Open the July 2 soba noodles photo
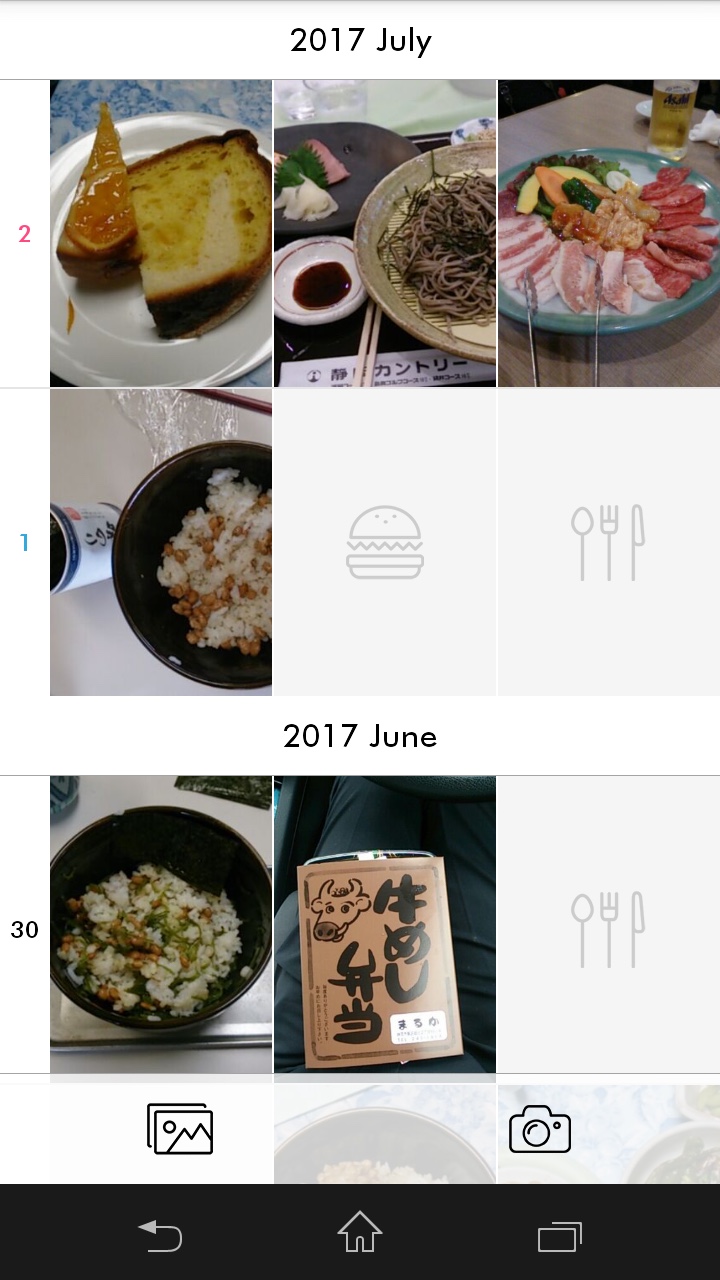Screen dimensions: 720x1280 tap(385, 233)
